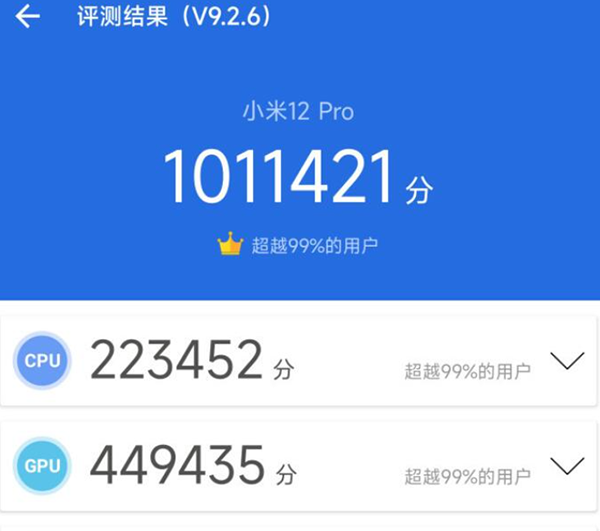Viewport: 600px width, 531px height.
Task: Go back using the top-left arrow
Action: point(28,17)
